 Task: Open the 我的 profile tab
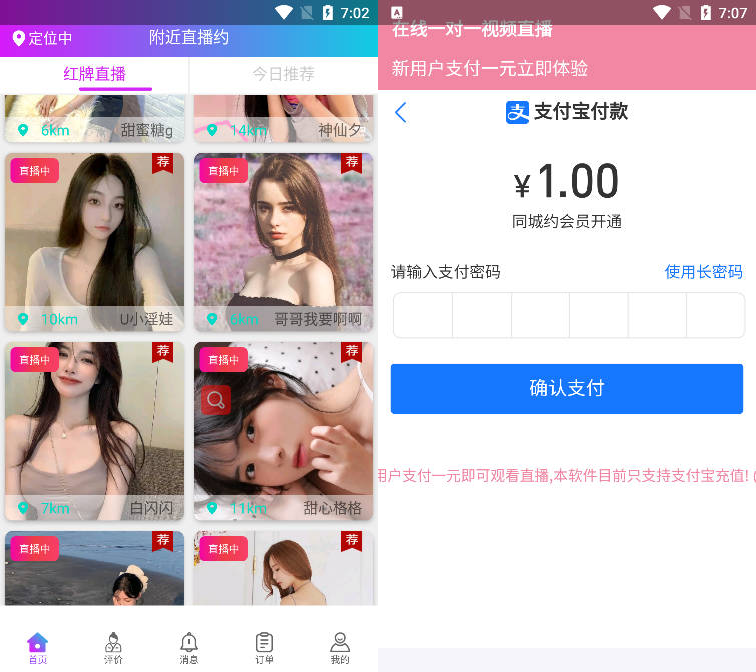(x=340, y=648)
